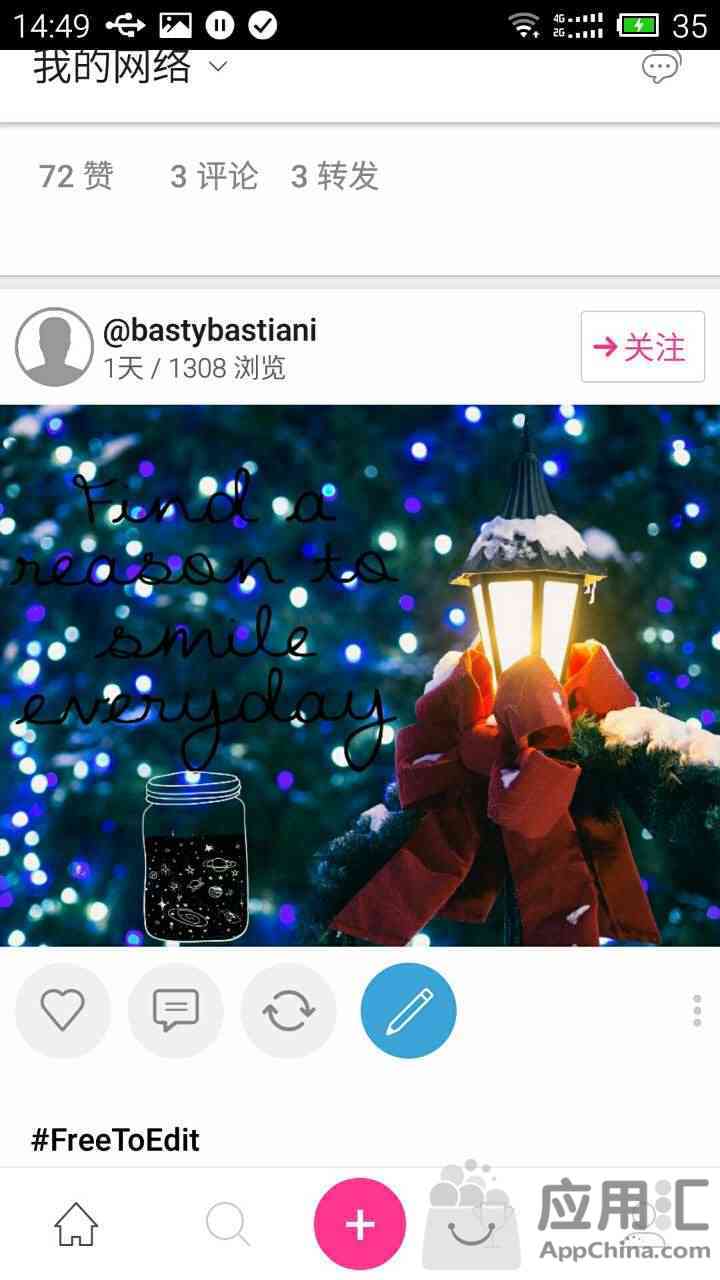Switch to the Search tab
720x1280 pixels.
[228, 1224]
